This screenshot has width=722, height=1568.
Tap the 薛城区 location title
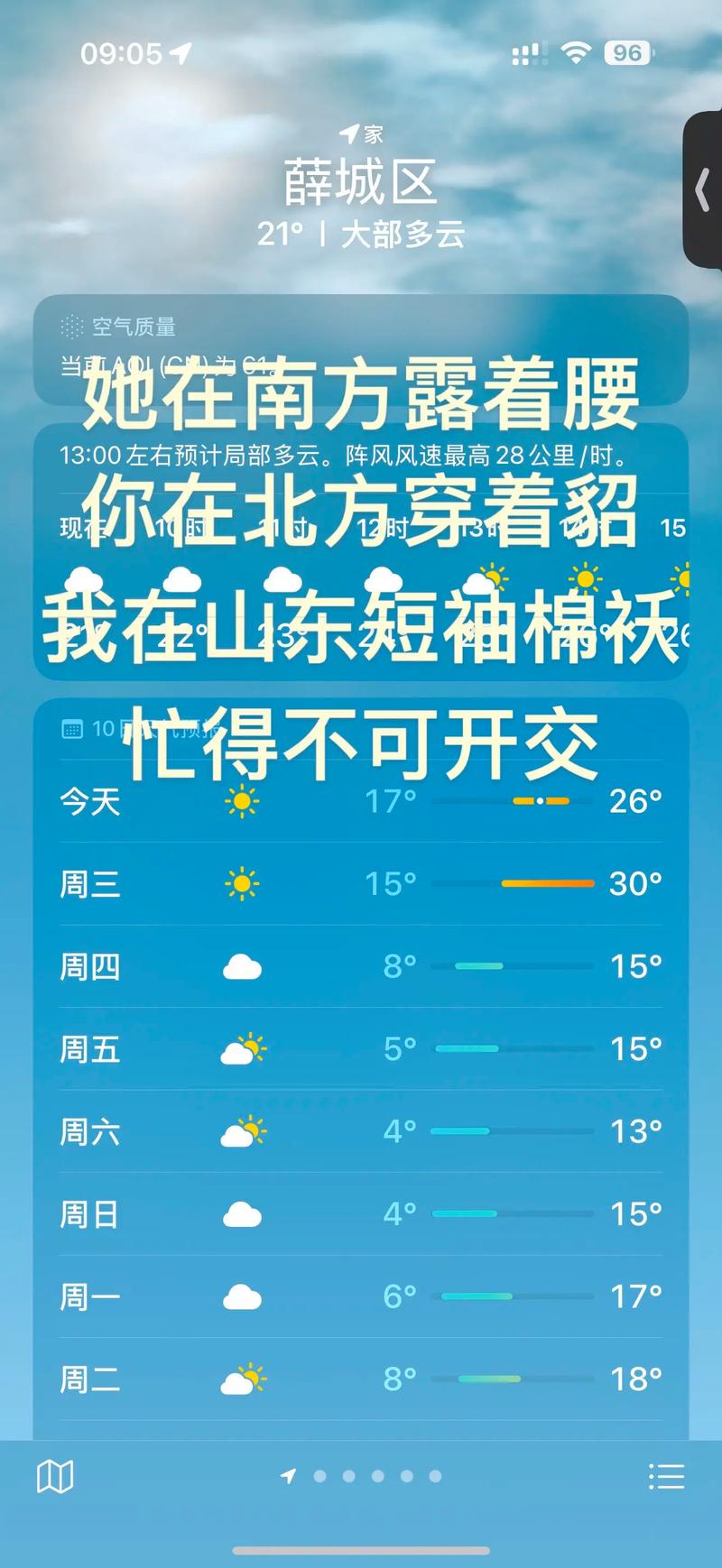[361, 183]
